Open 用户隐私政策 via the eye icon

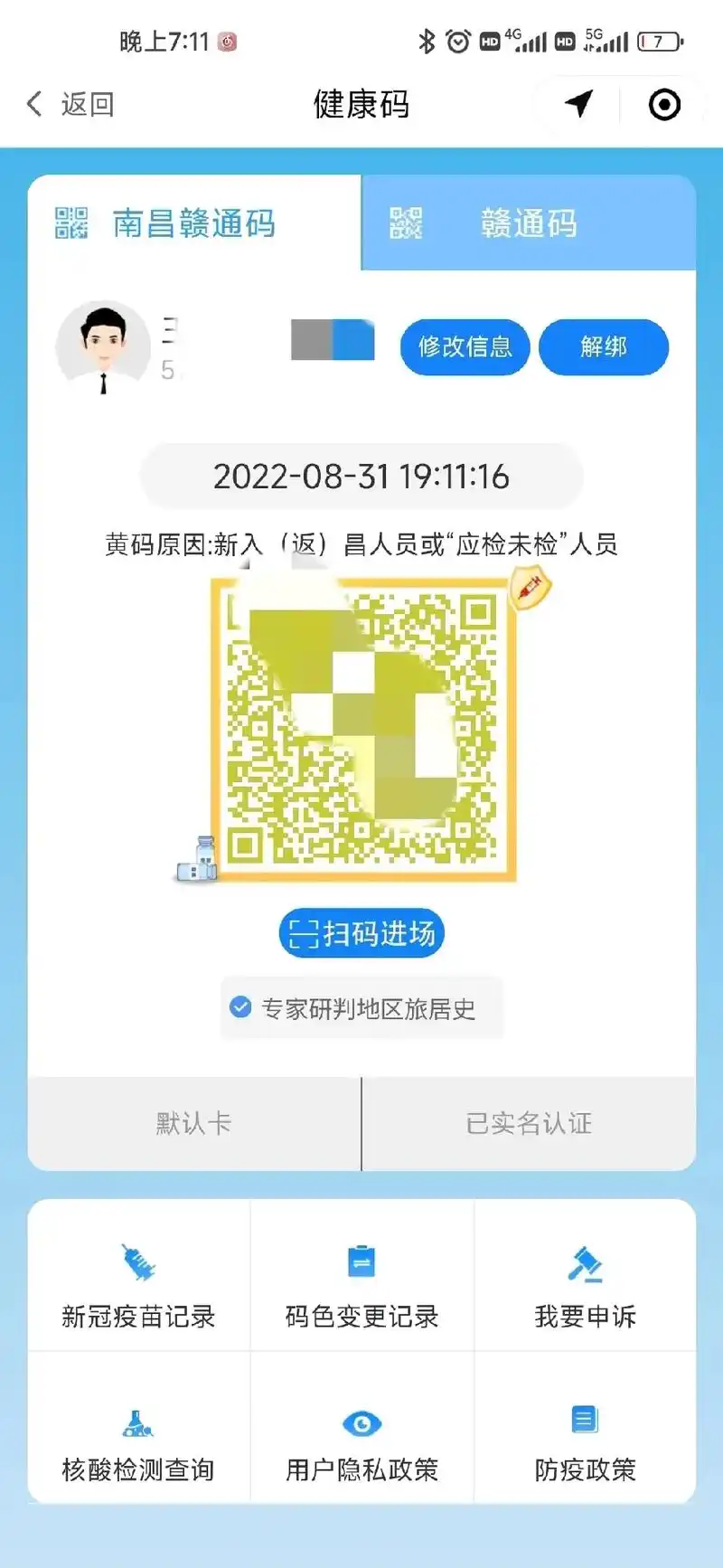click(361, 1420)
